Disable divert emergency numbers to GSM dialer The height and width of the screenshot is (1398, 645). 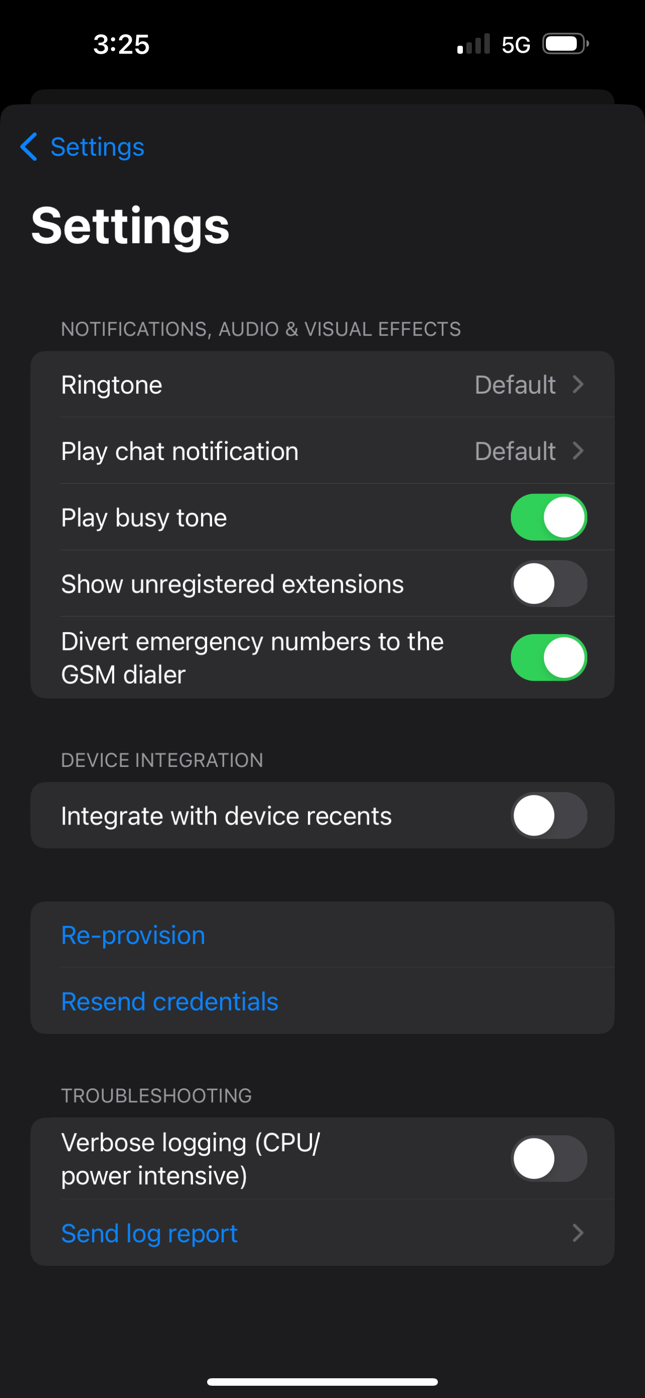(548, 658)
